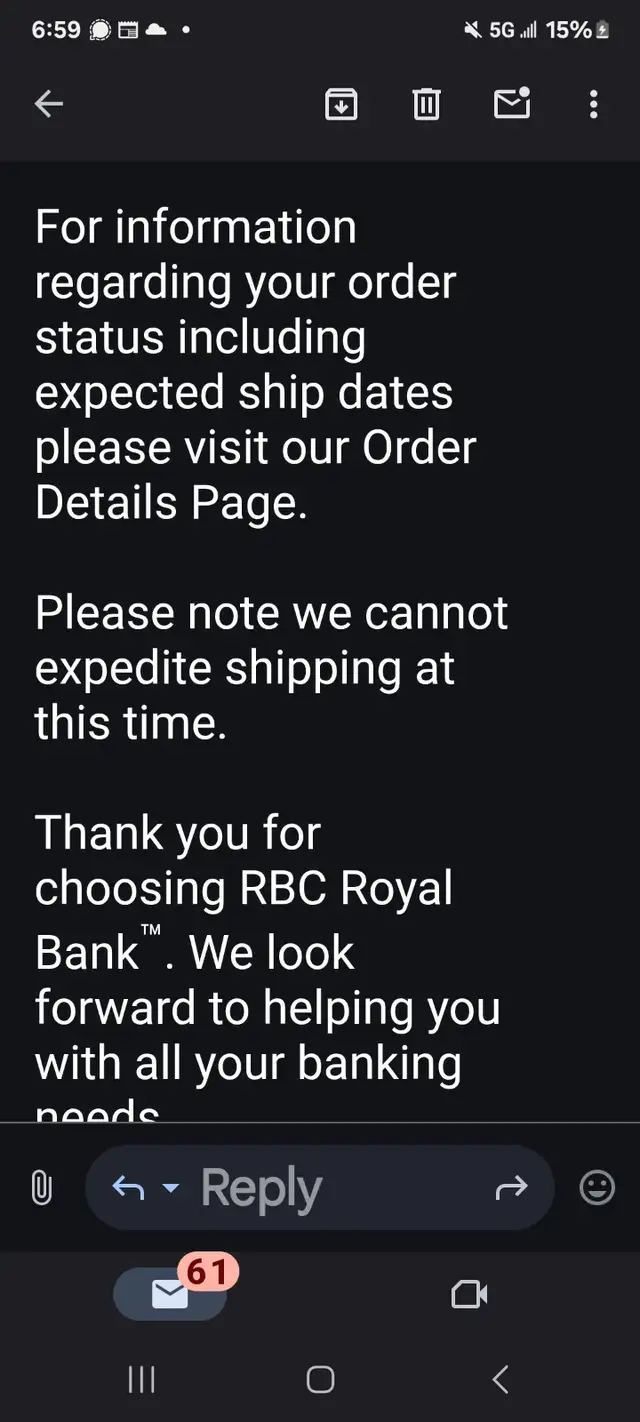The width and height of the screenshot is (640, 1422).
Task: Expand the reply type dropdown arrow
Action: pos(171,1188)
